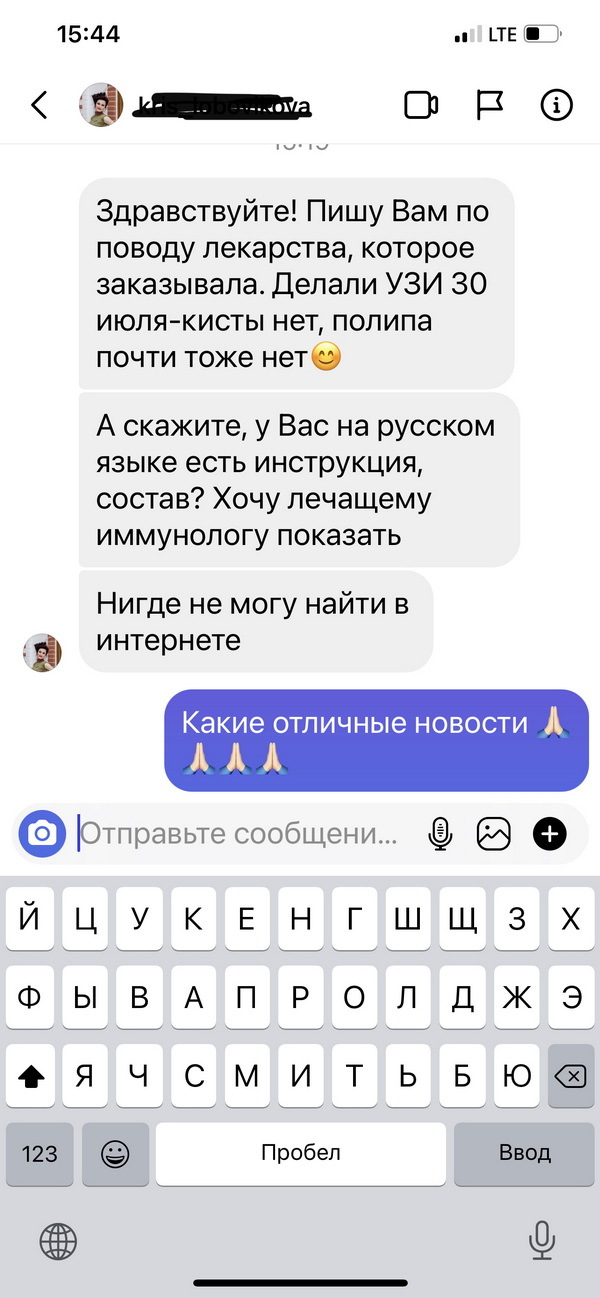
Task: Attach a photo from gallery
Action: coord(494,833)
